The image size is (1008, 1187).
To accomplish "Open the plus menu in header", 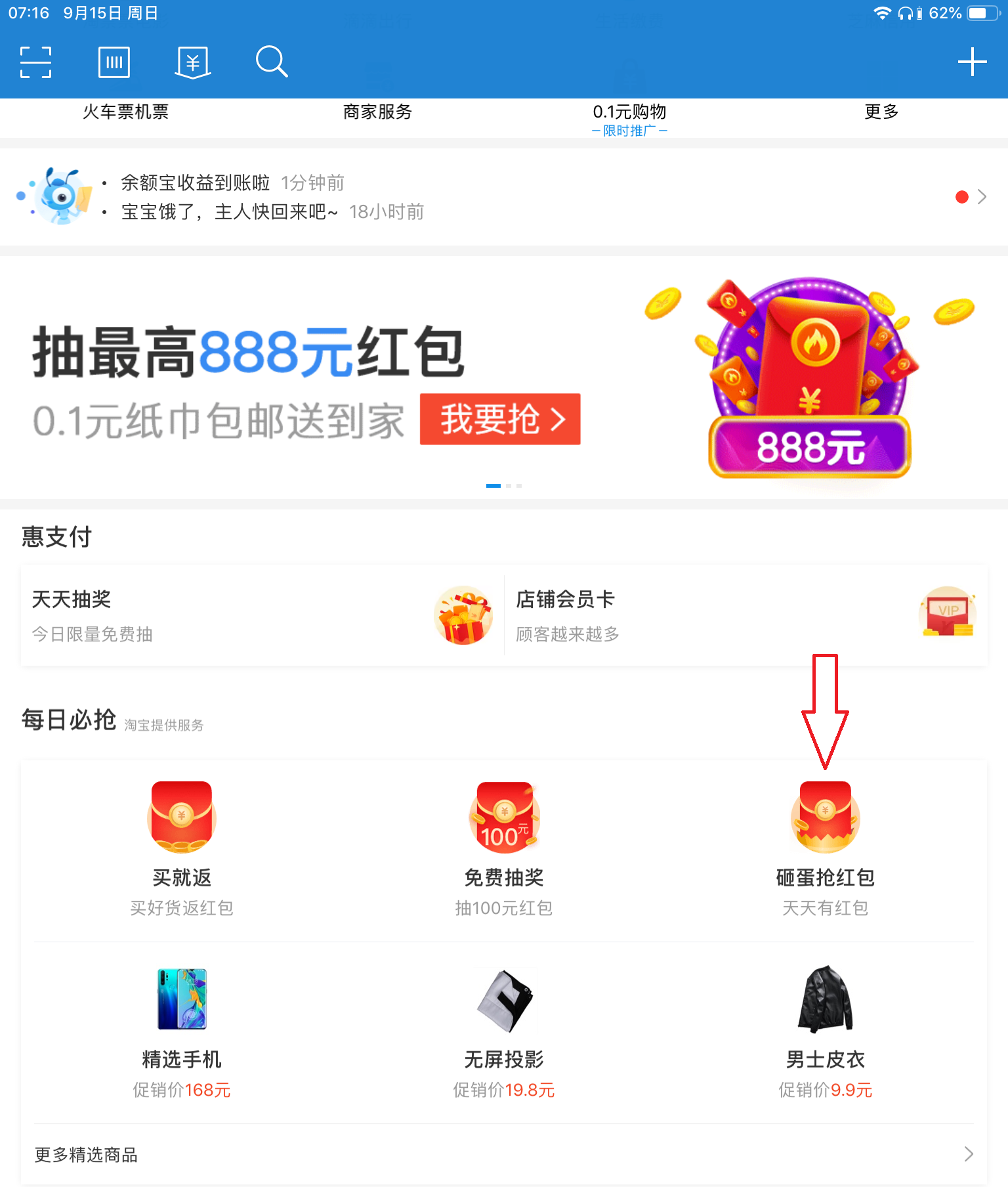I will 972,62.
